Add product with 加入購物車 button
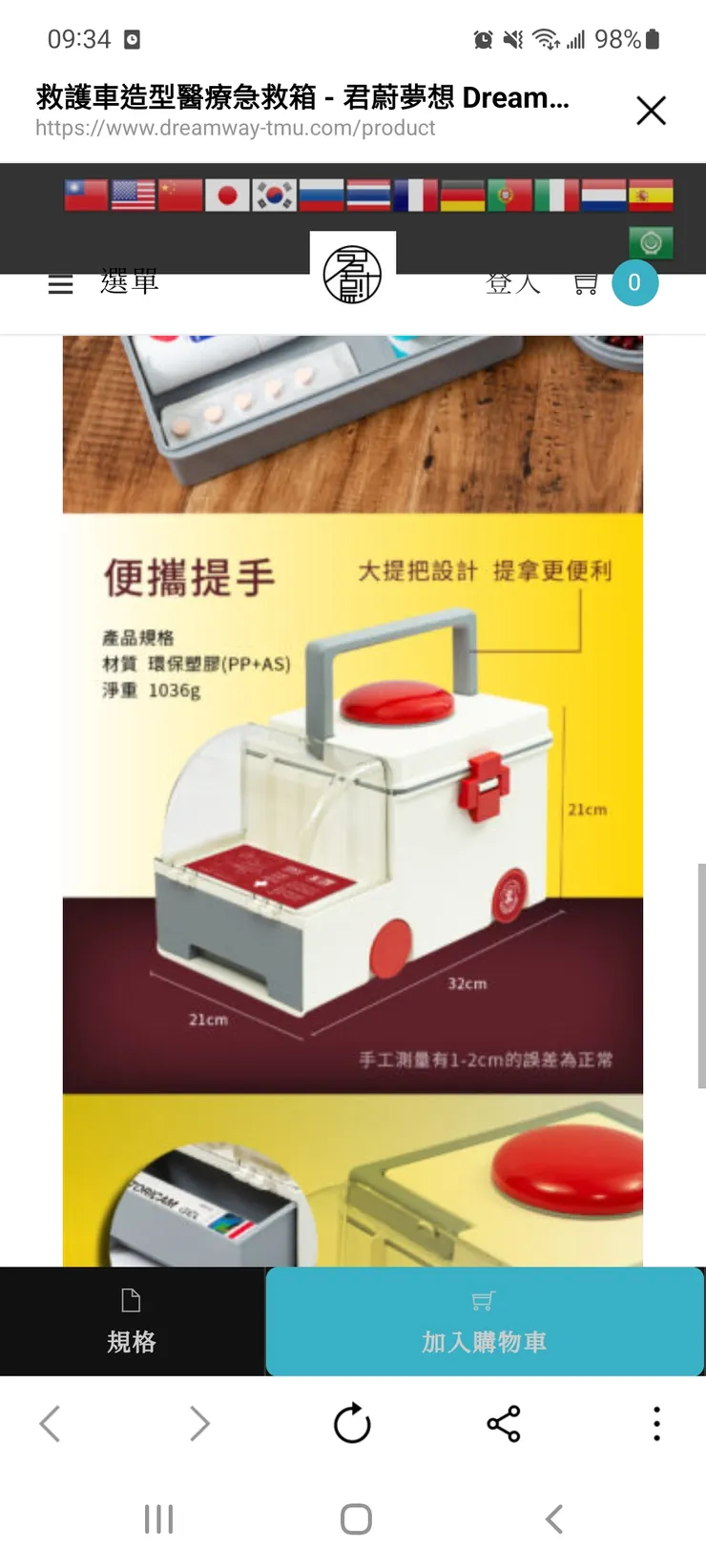This screenshot has height=1568, width=706. [x=485, y=1322]
